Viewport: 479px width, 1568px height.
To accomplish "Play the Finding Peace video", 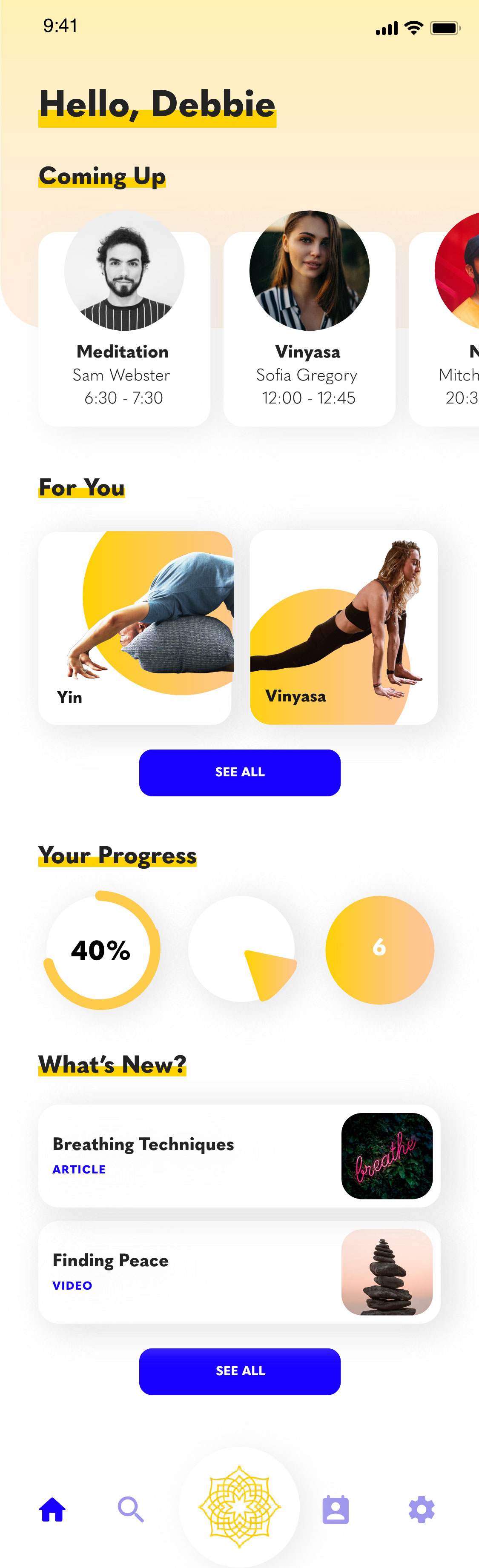I will point(239,1272).
